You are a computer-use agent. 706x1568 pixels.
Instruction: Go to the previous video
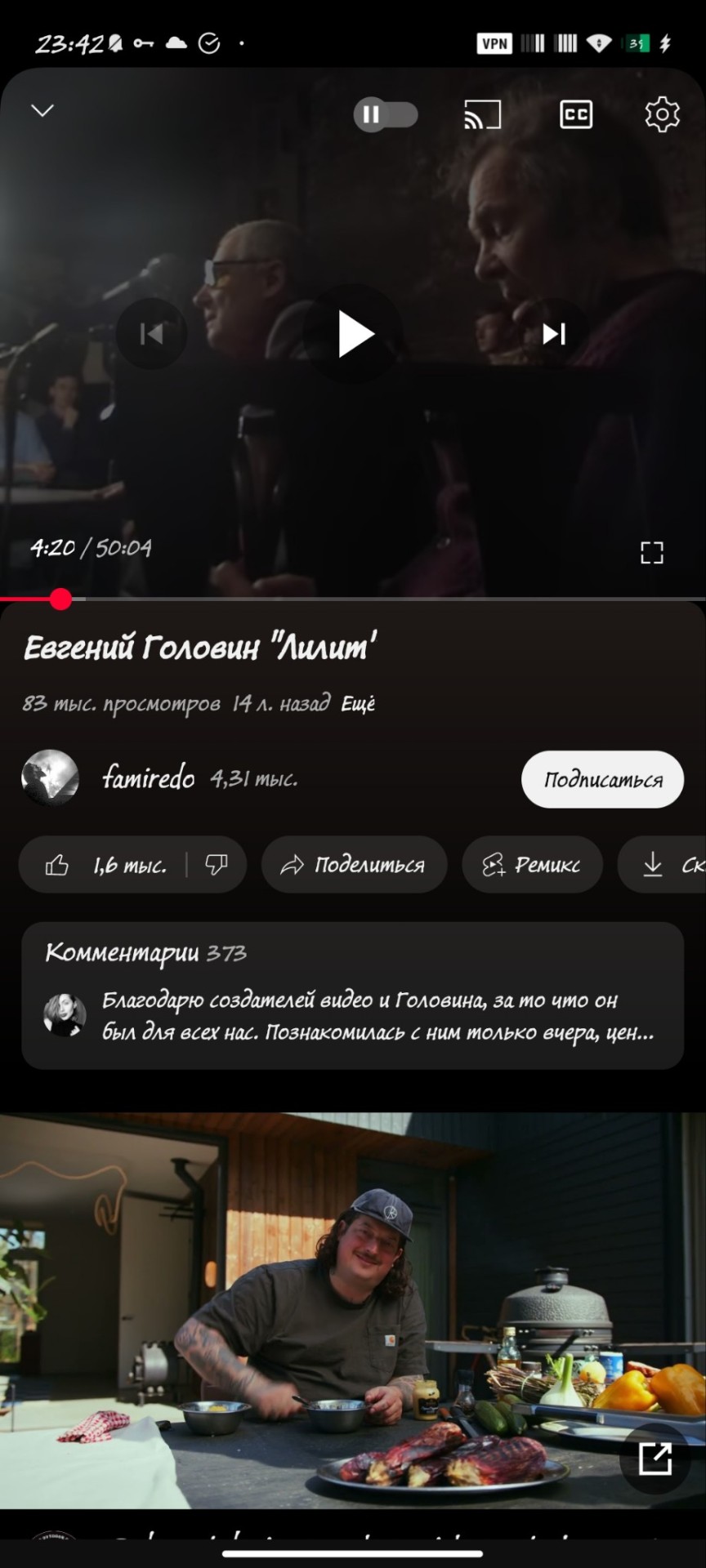tap(152, 334)
